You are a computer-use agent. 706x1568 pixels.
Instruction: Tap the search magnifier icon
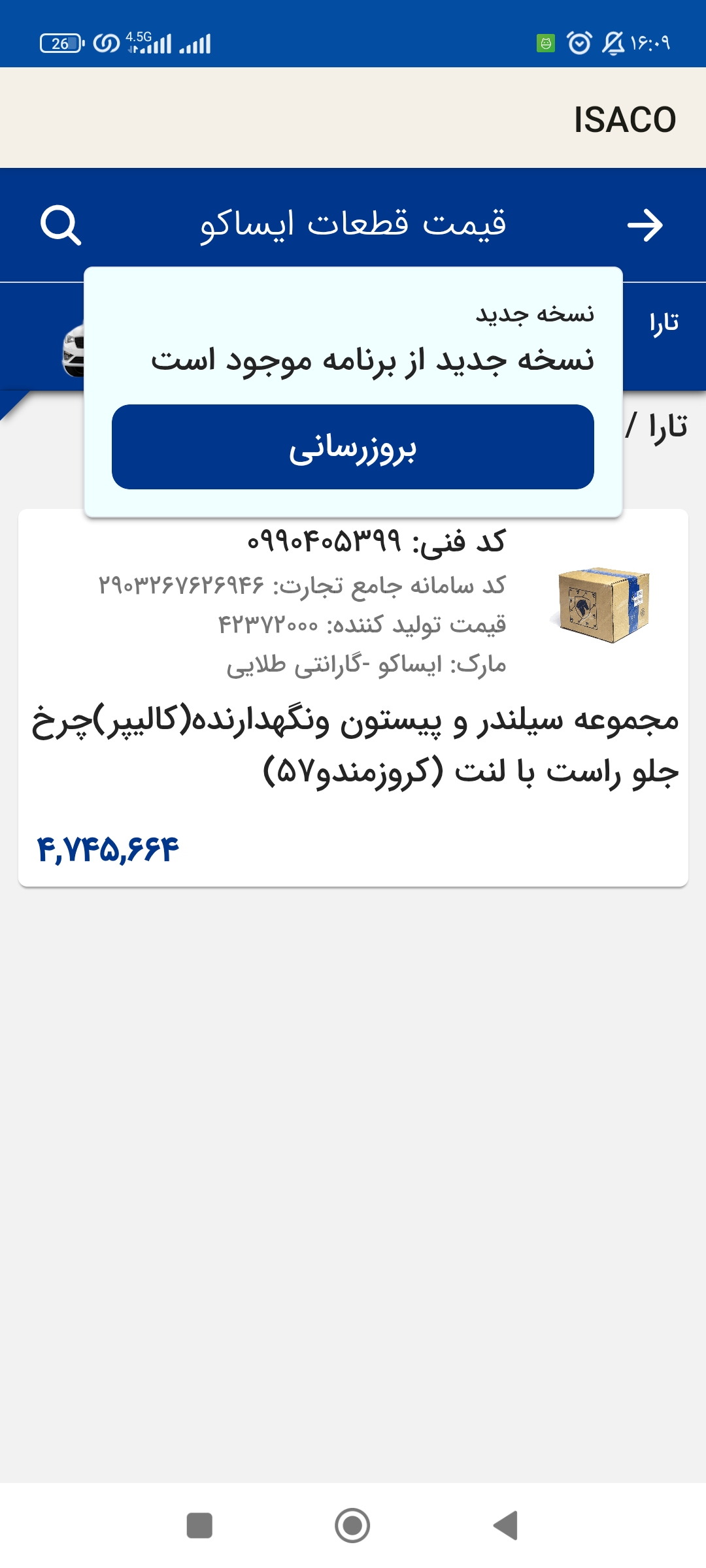[60, 225]
